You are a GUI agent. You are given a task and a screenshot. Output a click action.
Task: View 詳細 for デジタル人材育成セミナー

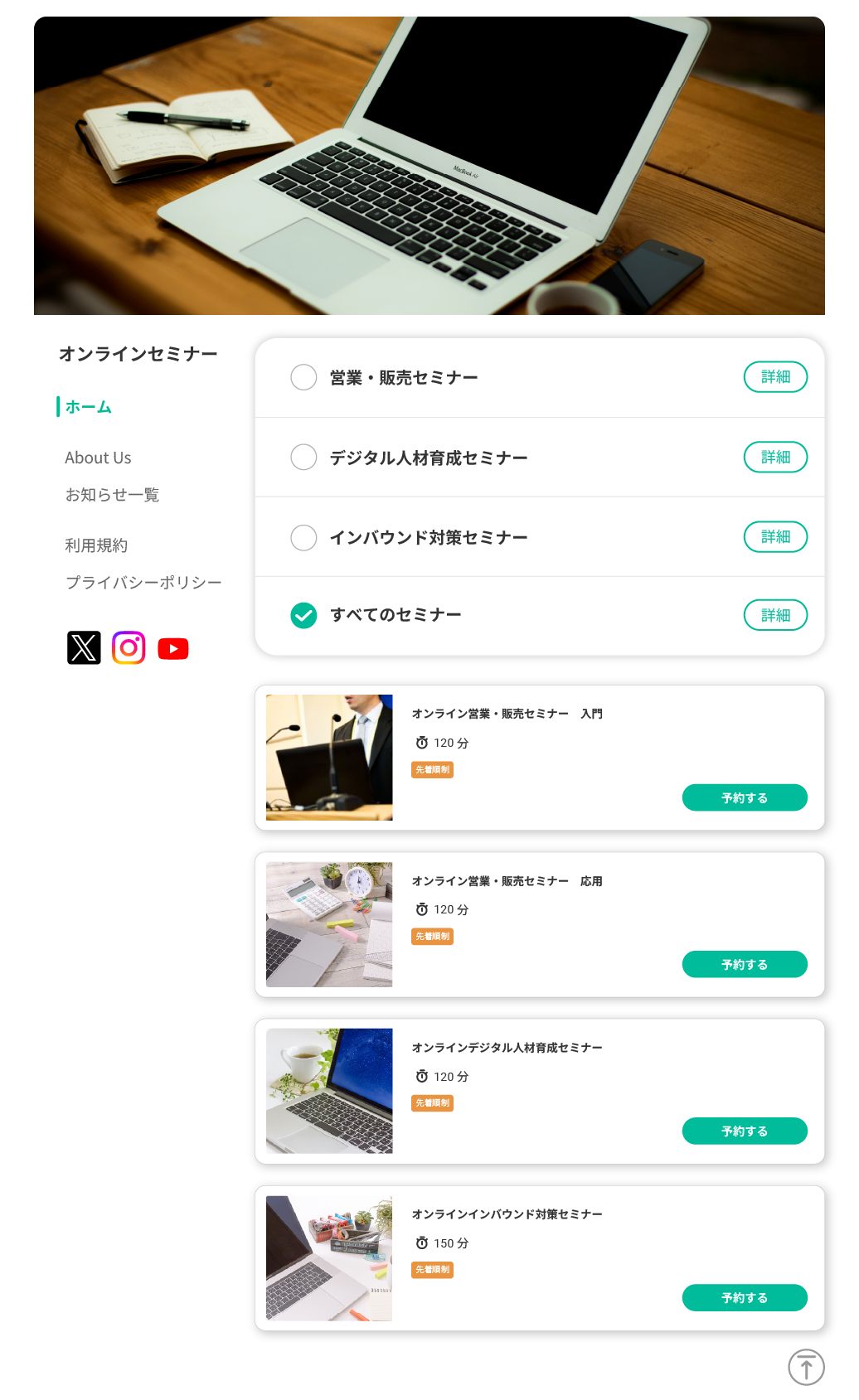tap(774, 457)
